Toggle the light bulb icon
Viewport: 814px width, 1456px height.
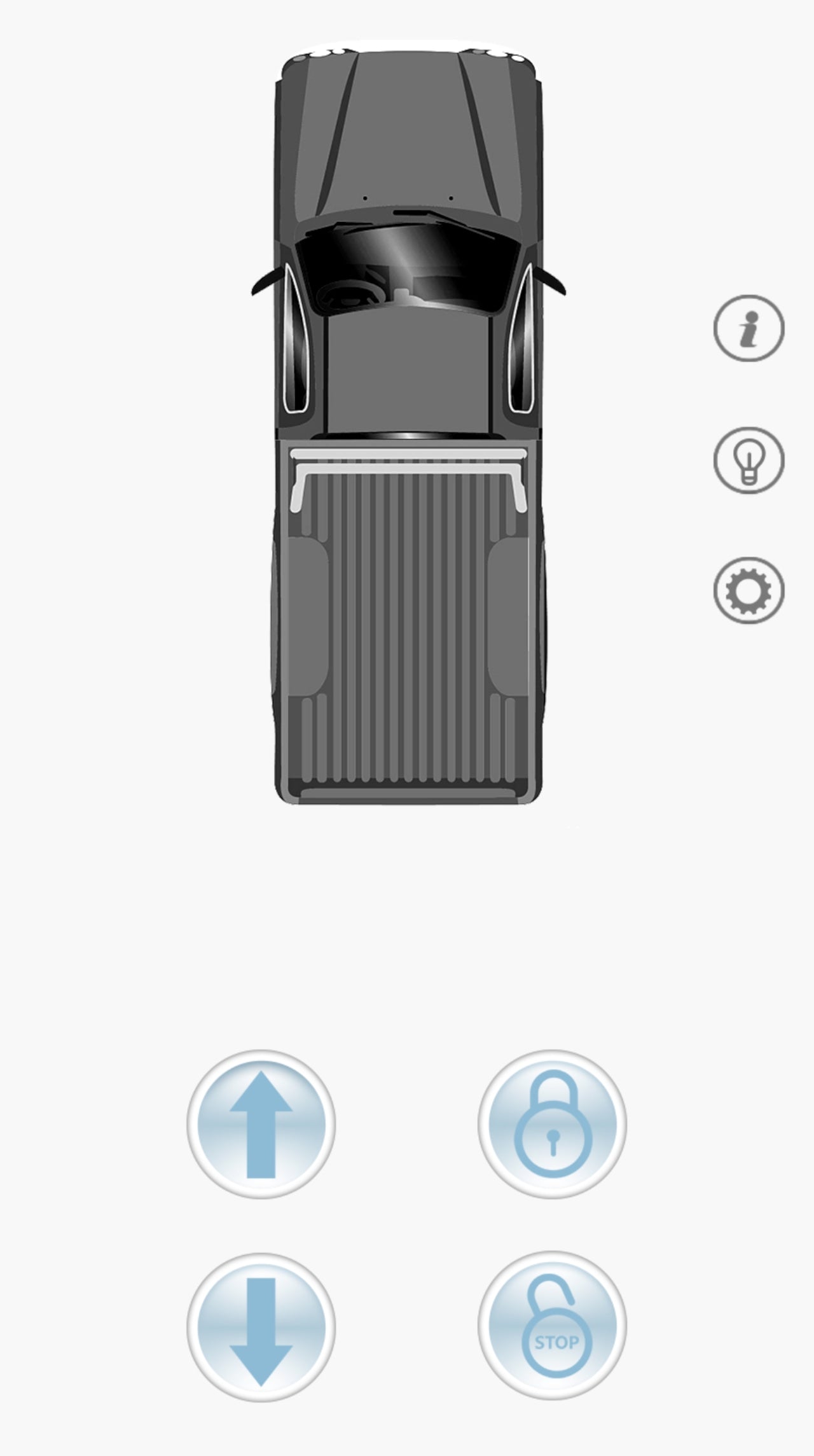point(748,460)
